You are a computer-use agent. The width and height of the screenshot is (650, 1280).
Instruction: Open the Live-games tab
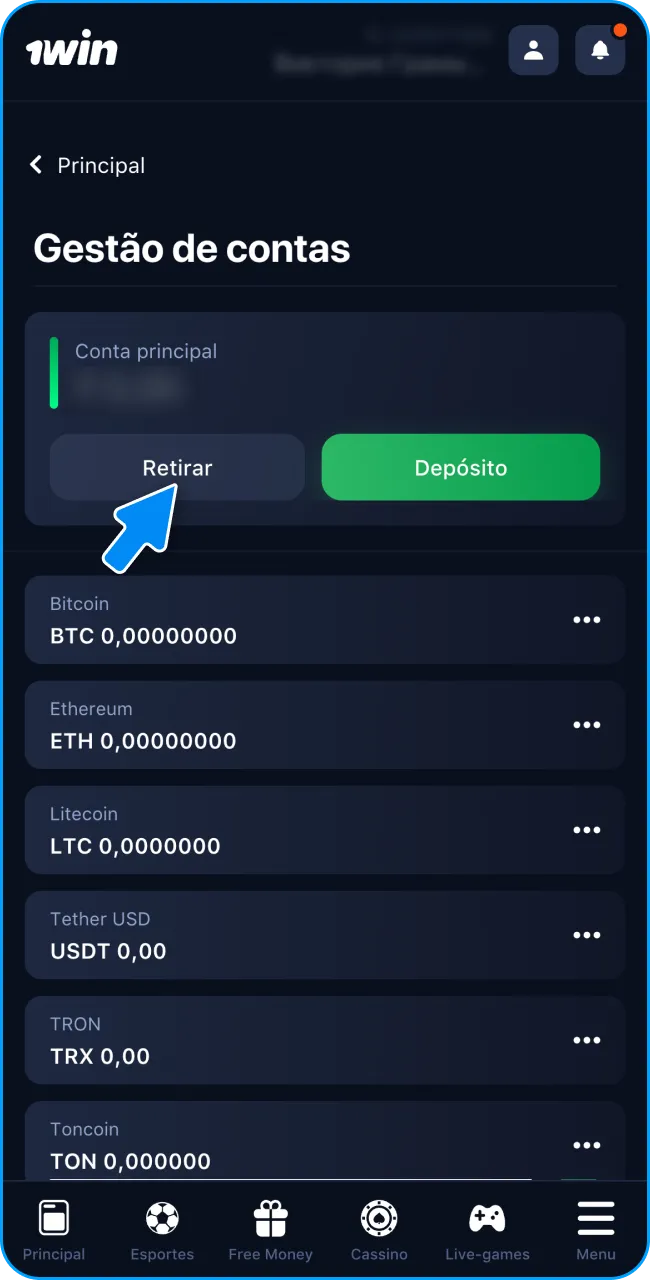point(487,1230)
